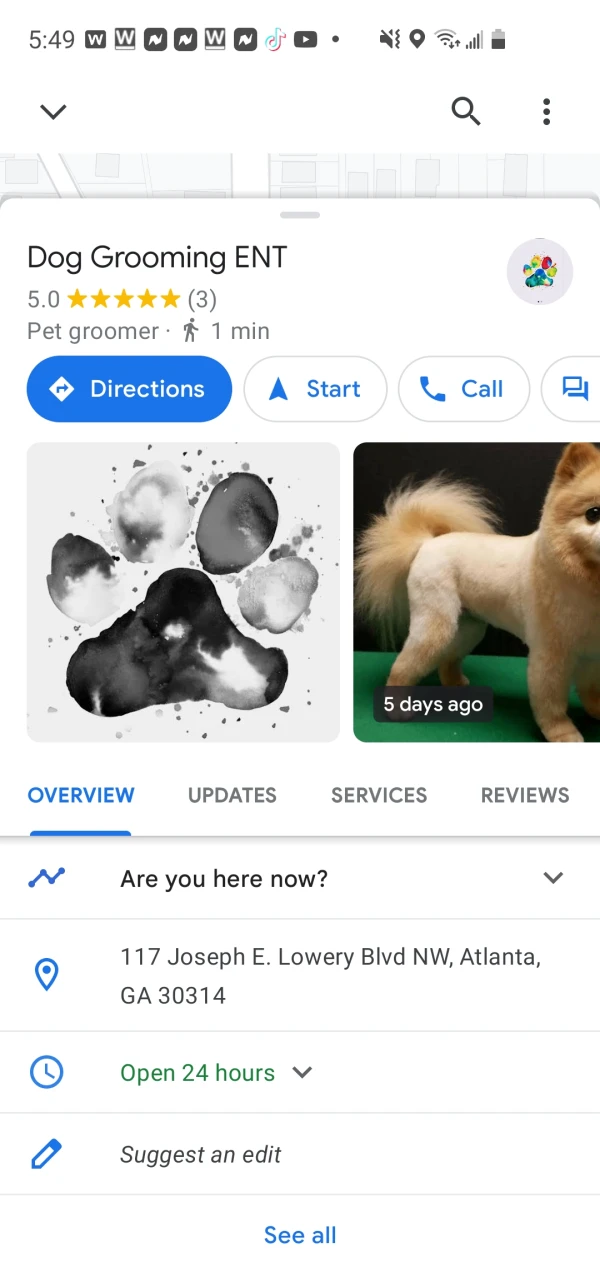Call Dog Grooming ENT
600x1267 pixels.
tap(463, 389)
